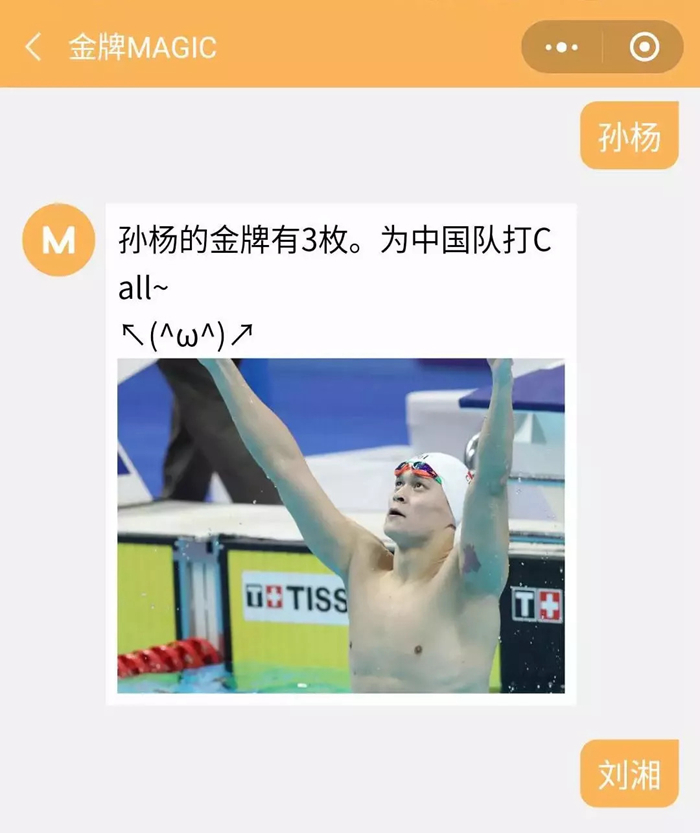Tap the 孙杨 message bubble

629,136
